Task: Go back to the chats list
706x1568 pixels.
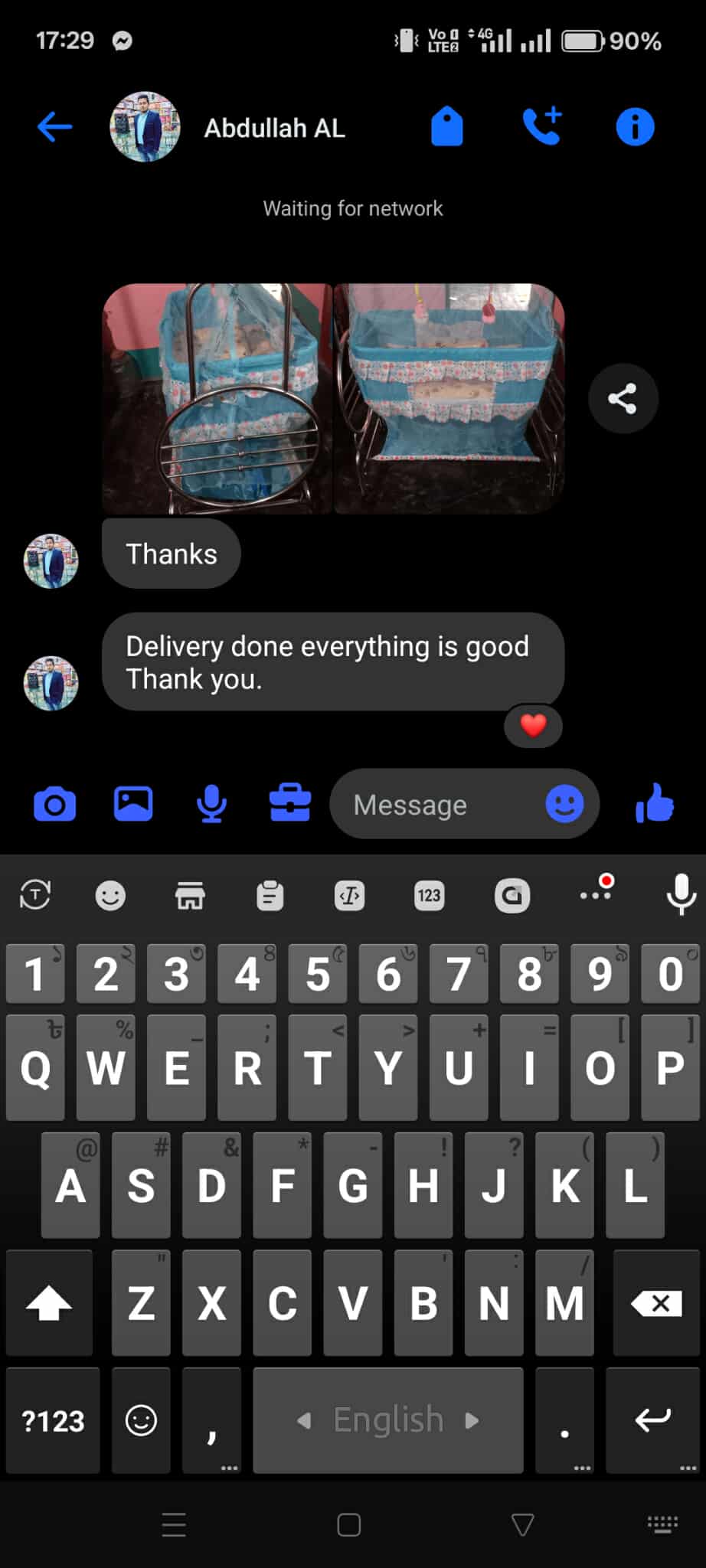Action: 54,127
